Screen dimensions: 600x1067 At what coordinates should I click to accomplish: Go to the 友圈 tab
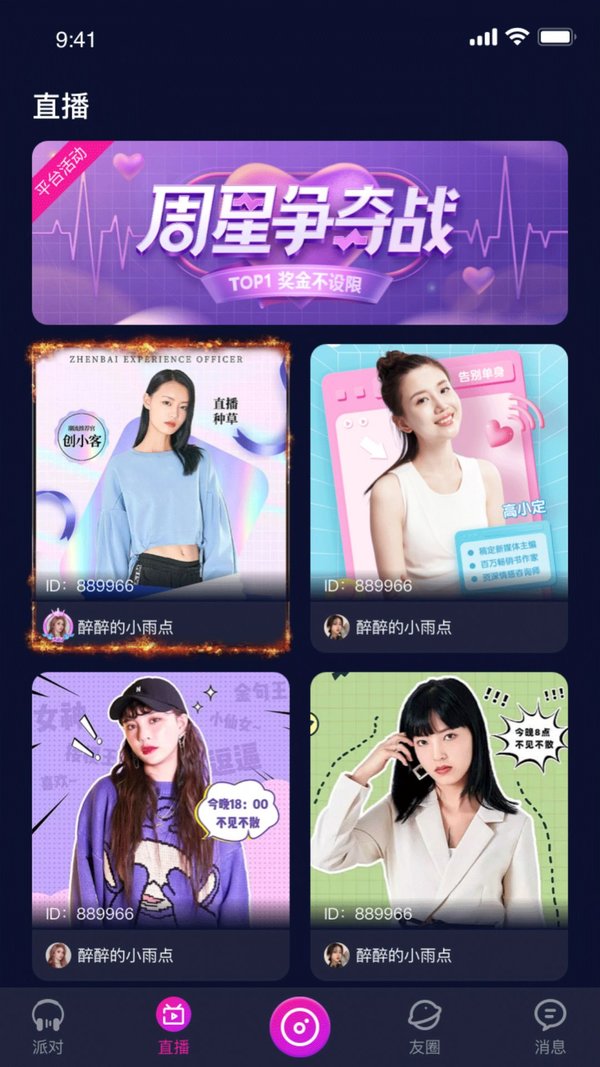tap(424, 1027)
